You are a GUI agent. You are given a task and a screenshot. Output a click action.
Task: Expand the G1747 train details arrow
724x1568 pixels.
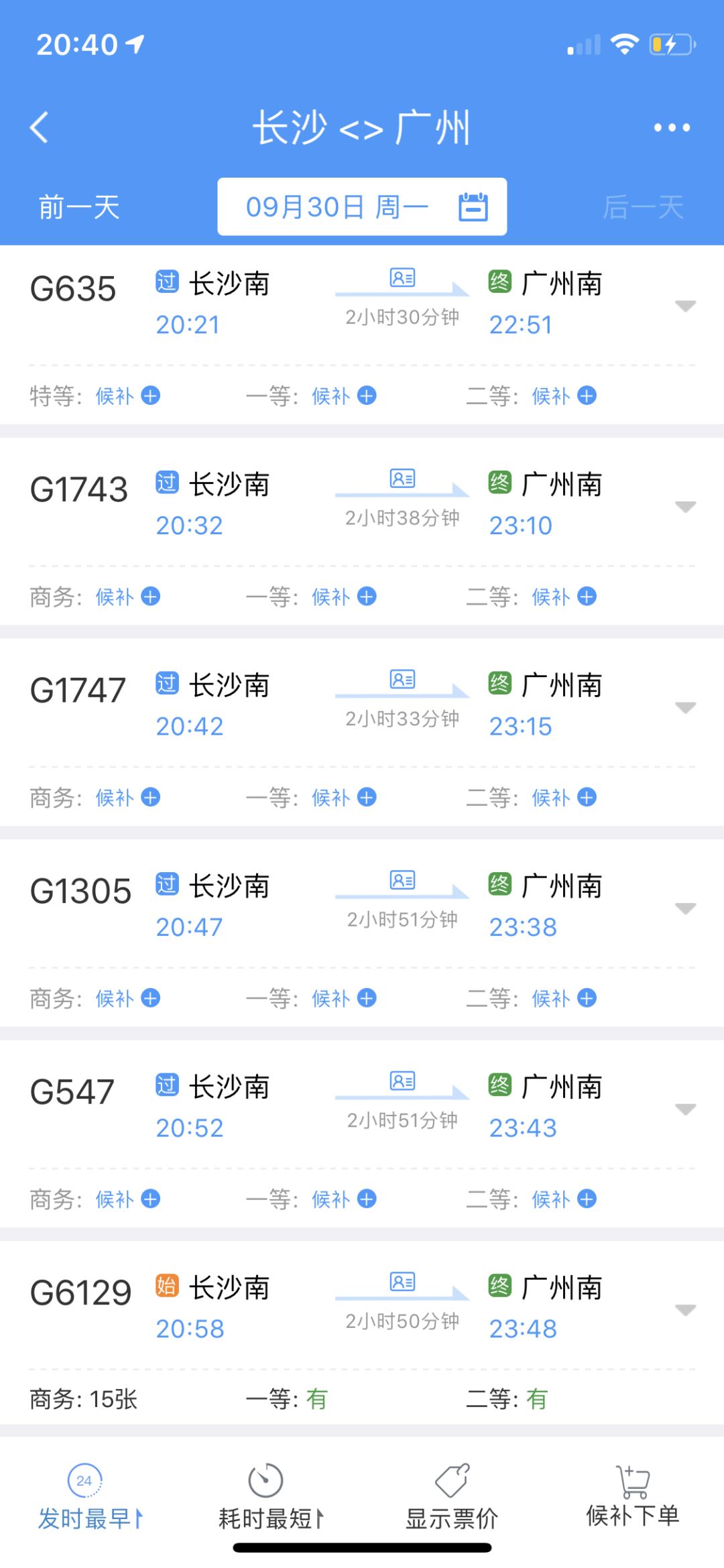coord(685,708)
